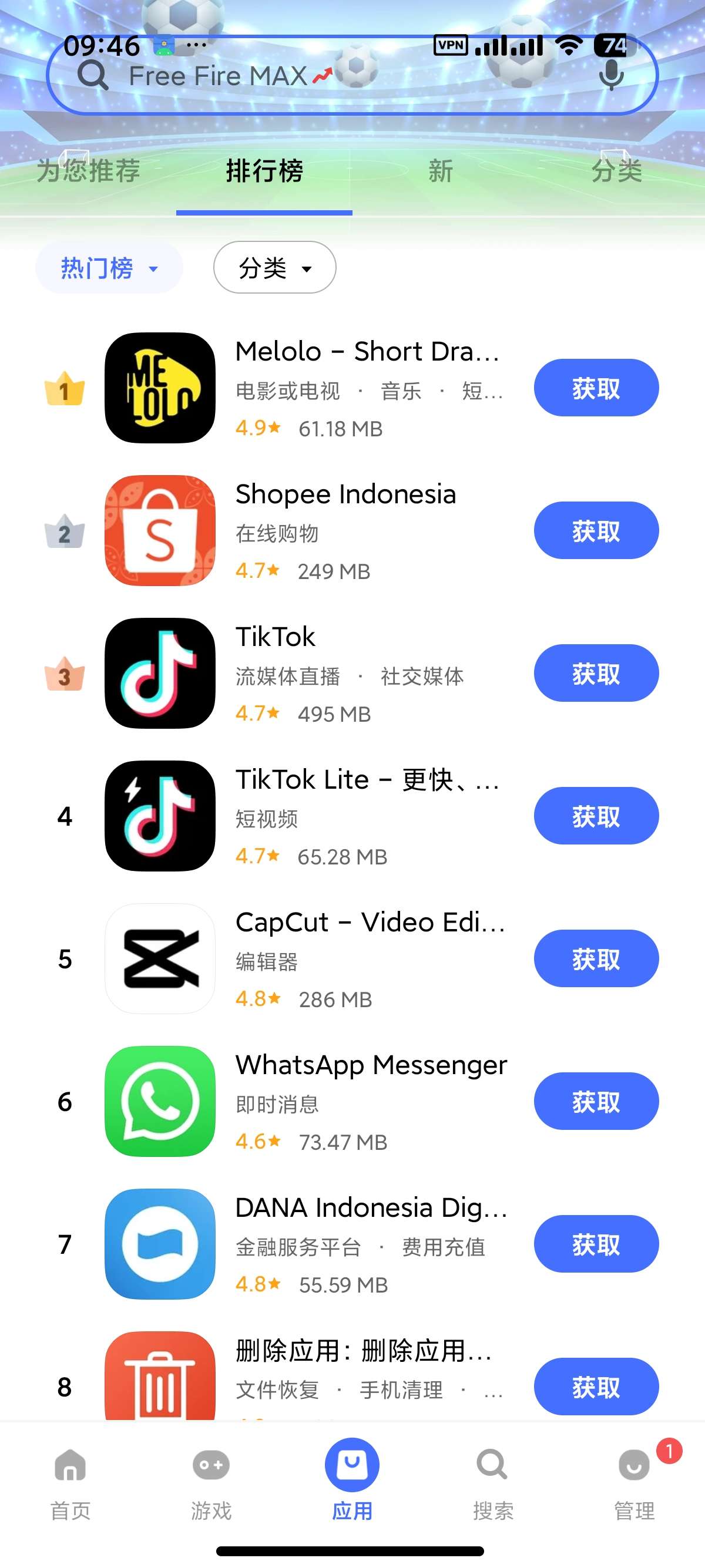Get the Melolo app

coord(596,388)
